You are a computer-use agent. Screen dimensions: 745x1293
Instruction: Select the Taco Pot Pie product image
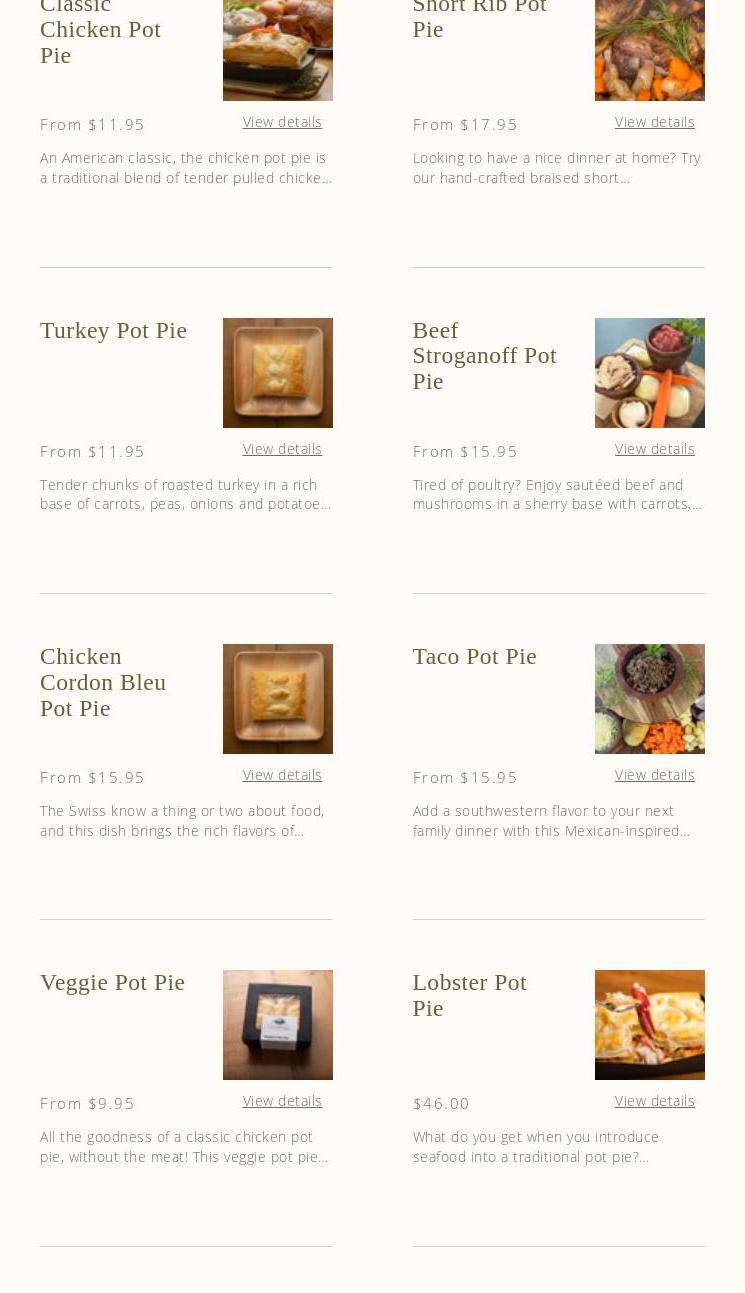coord(649,699)
